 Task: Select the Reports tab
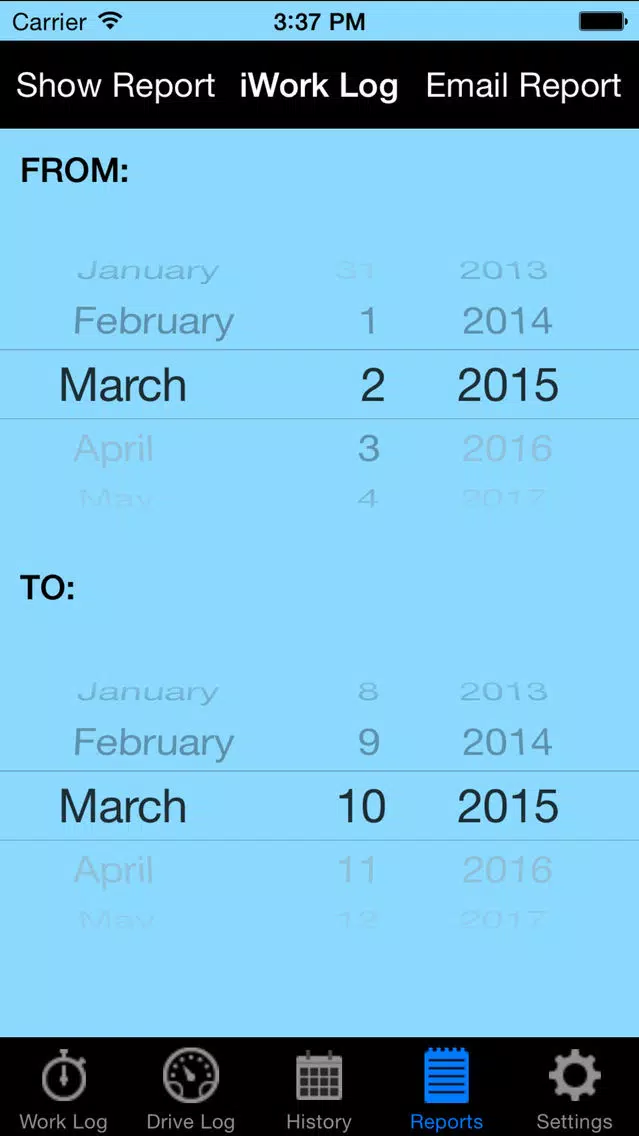click(x=446, y=1089)
